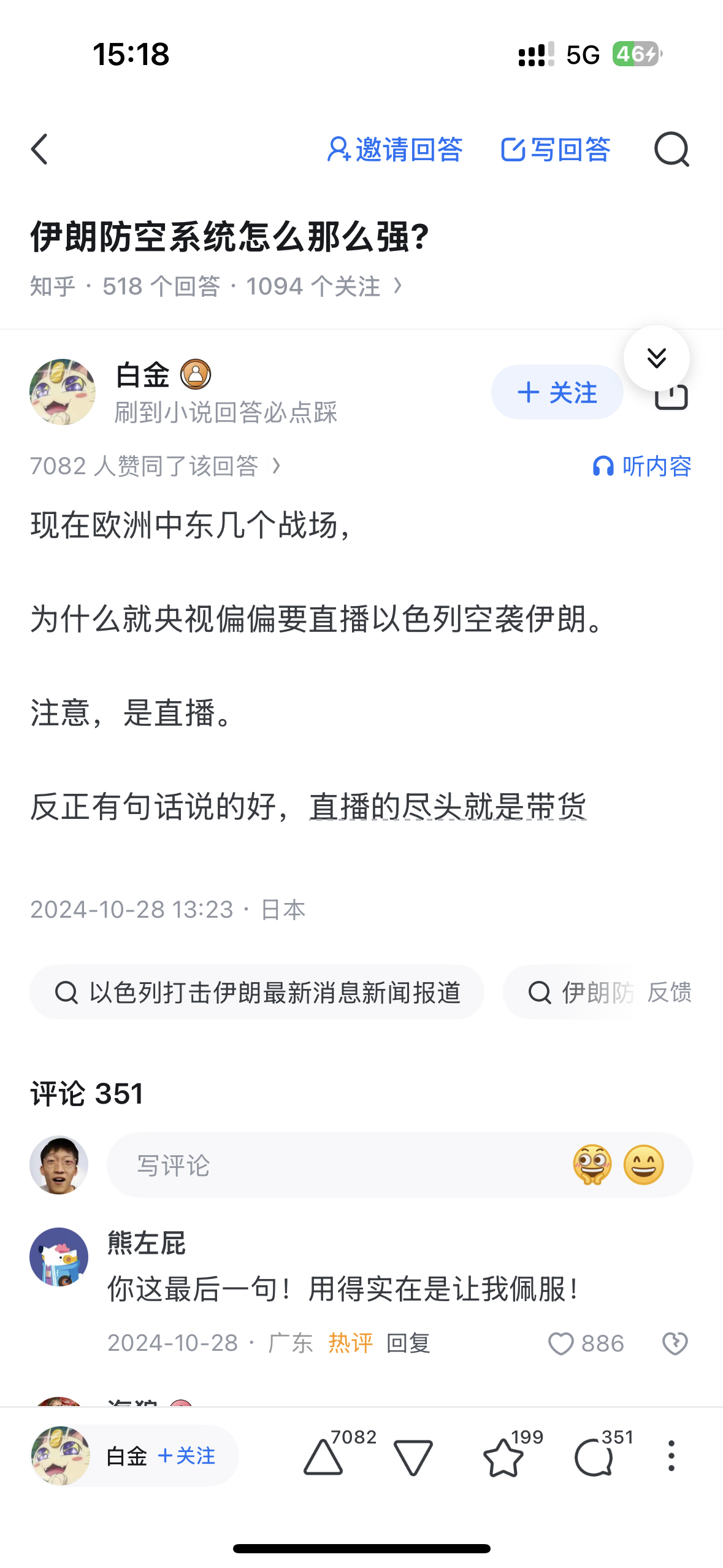Listen to the answer via 听内容
723x1568 pixels.
642,466
